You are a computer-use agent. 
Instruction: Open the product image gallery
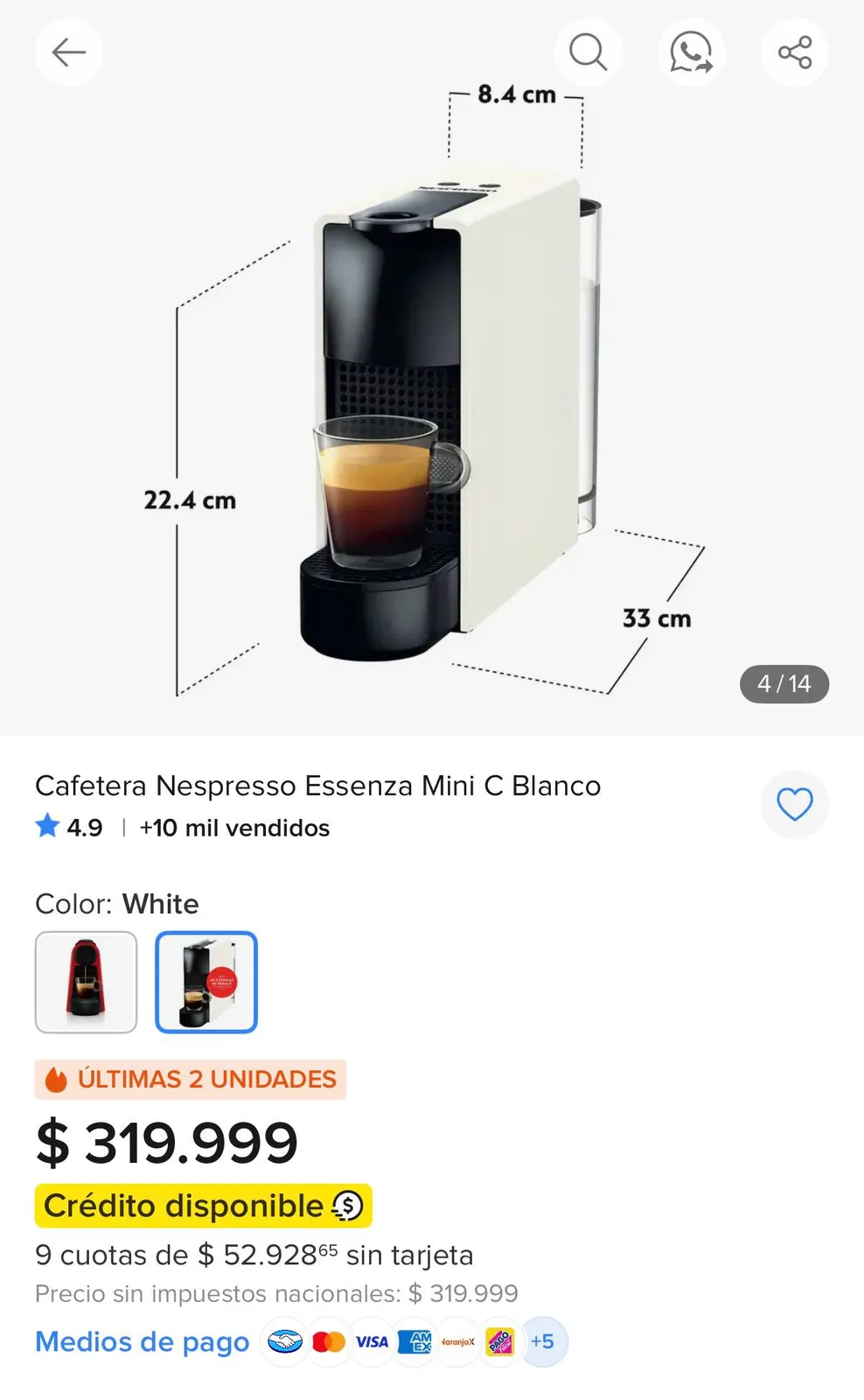point(432,376)
